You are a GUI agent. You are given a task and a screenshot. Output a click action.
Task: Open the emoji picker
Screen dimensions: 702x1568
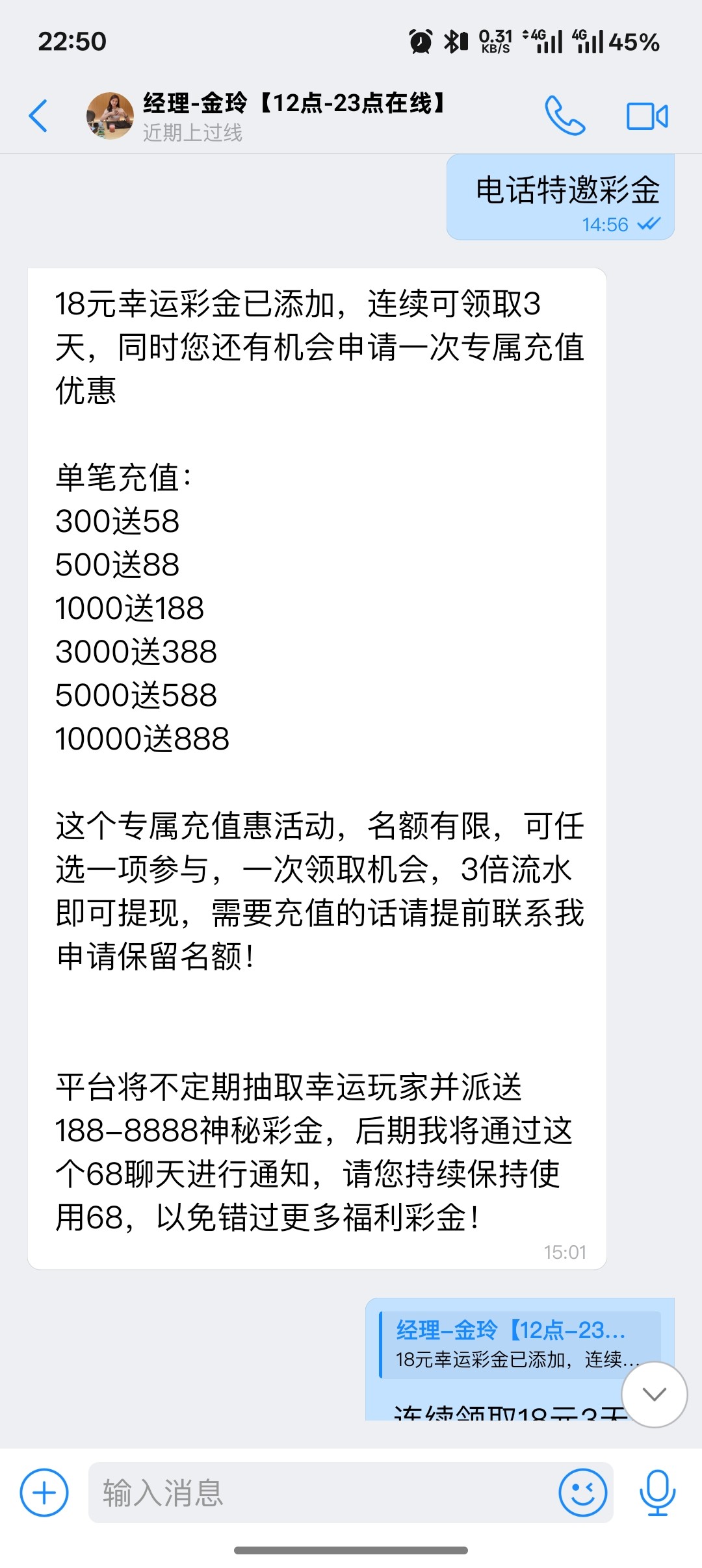point(582,1493)
